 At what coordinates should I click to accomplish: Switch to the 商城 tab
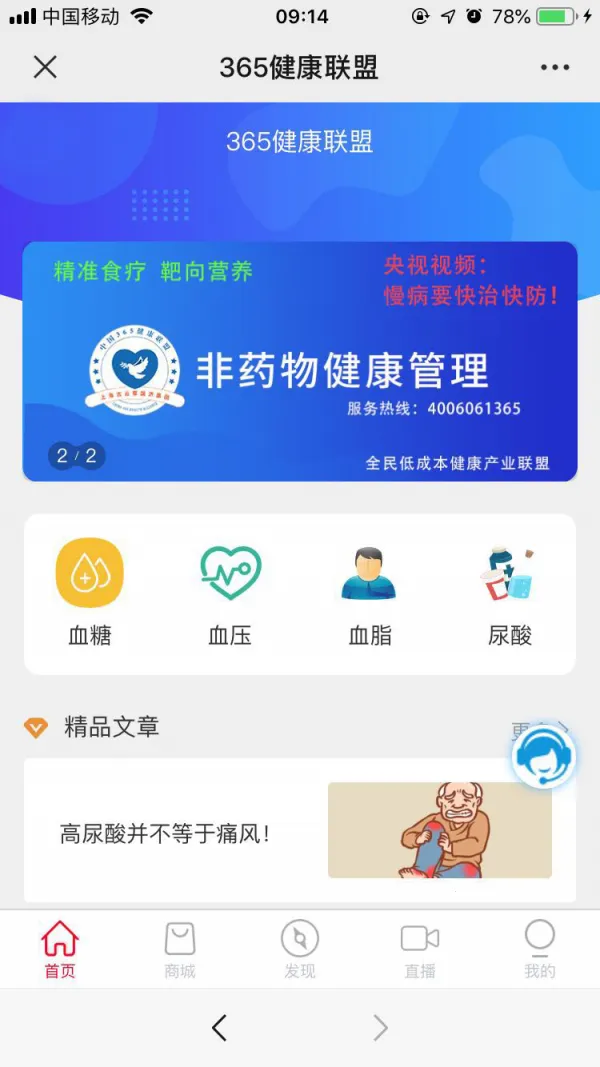click(180, 950)
